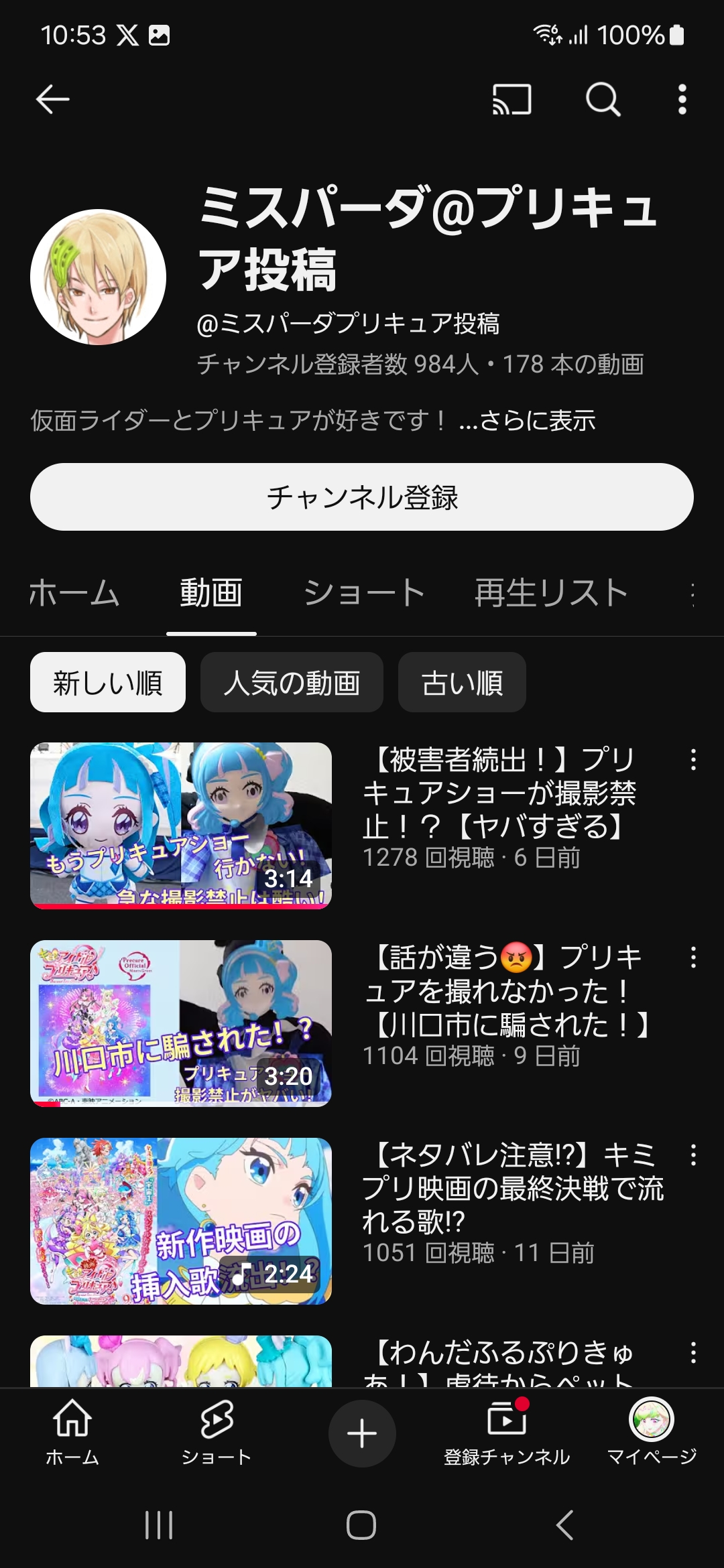Viewport: 724px width, 1568px height.
Task: Subscribe with the チャンネル登録 button
Action: [x=362, y=497]
